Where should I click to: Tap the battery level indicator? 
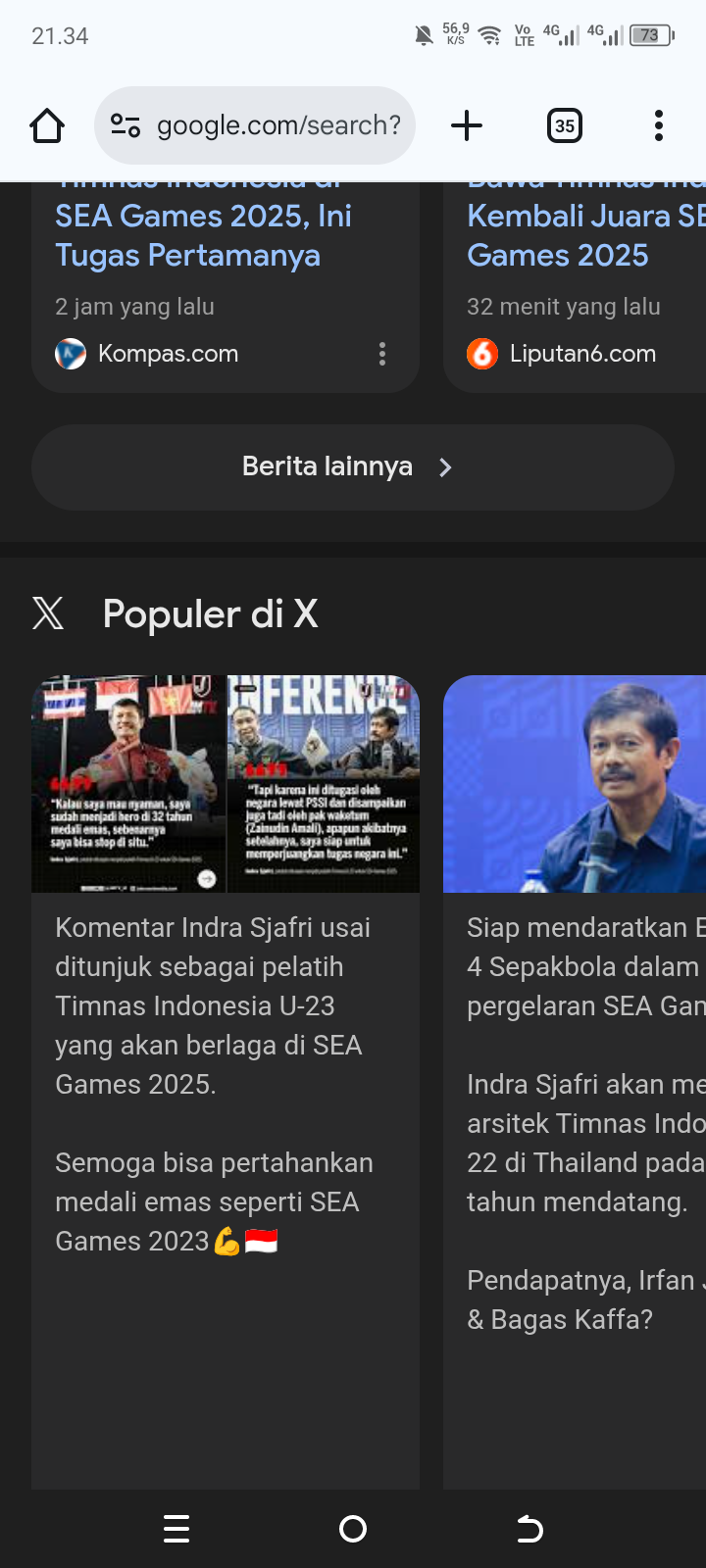651,32
